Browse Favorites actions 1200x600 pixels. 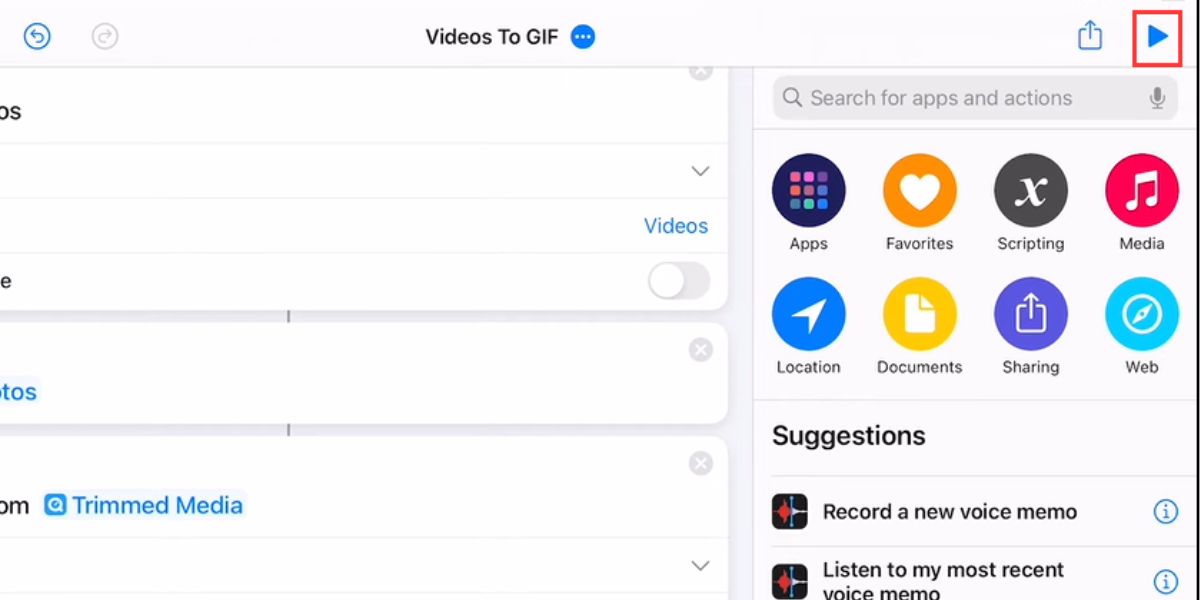point(919,191)
